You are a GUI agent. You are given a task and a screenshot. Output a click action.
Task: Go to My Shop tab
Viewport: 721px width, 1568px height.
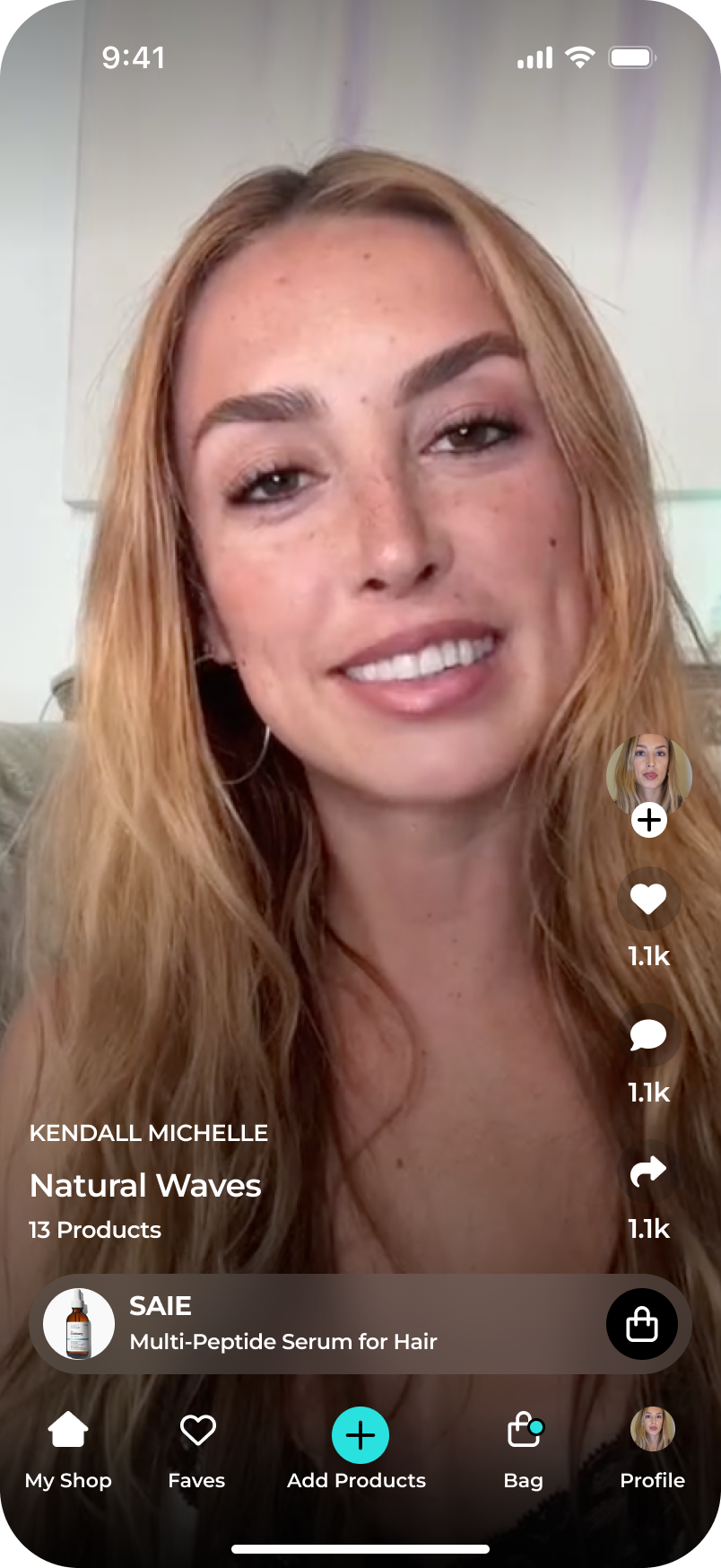point(68,1446)
